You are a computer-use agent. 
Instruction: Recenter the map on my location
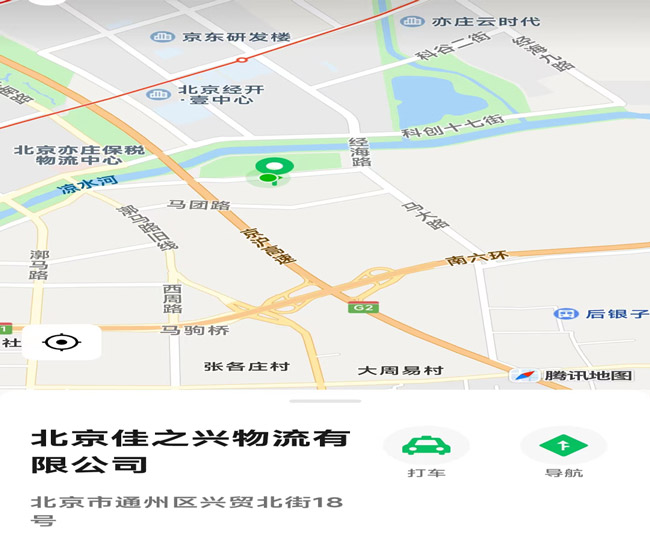[x=61, y=343]
